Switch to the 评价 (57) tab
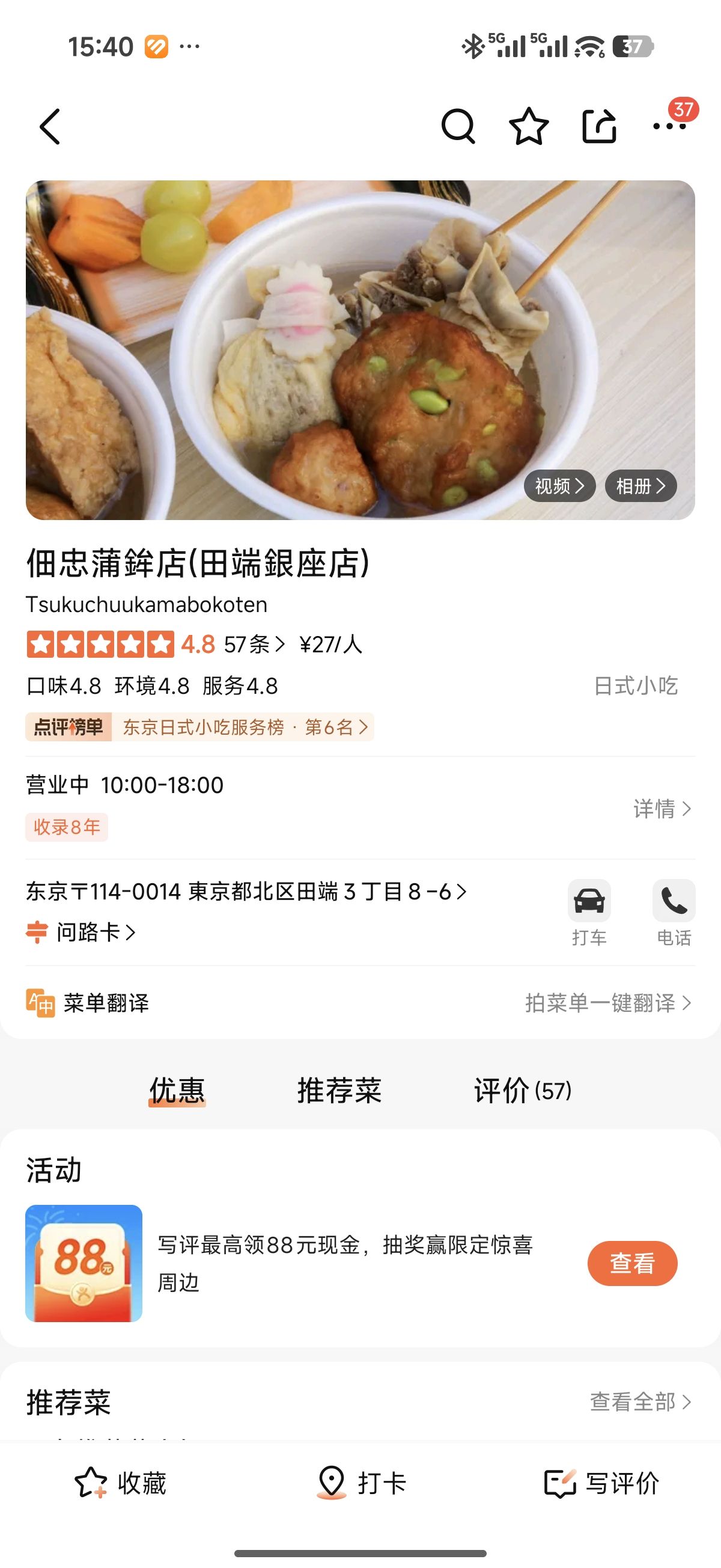The height and width of the screenshot is (1568, 721). [522, 1090]
